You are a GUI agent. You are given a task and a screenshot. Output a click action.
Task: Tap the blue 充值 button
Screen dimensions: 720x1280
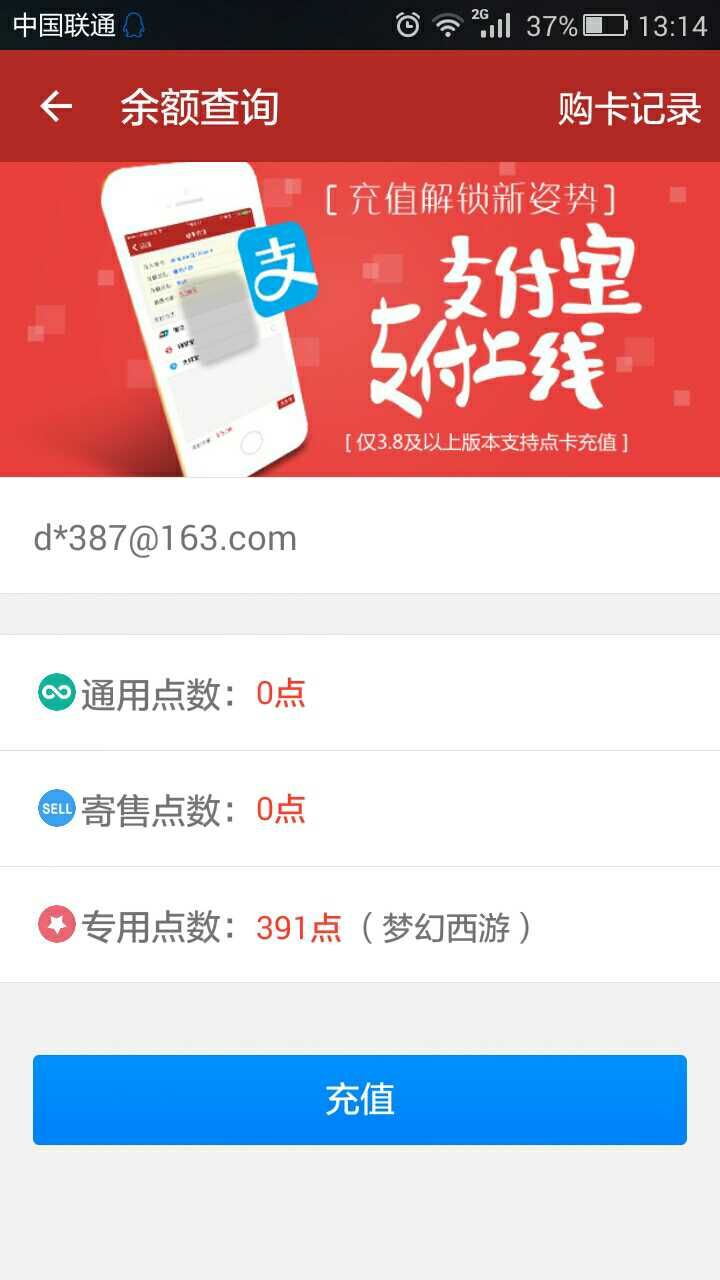(x=360, y=1099)
